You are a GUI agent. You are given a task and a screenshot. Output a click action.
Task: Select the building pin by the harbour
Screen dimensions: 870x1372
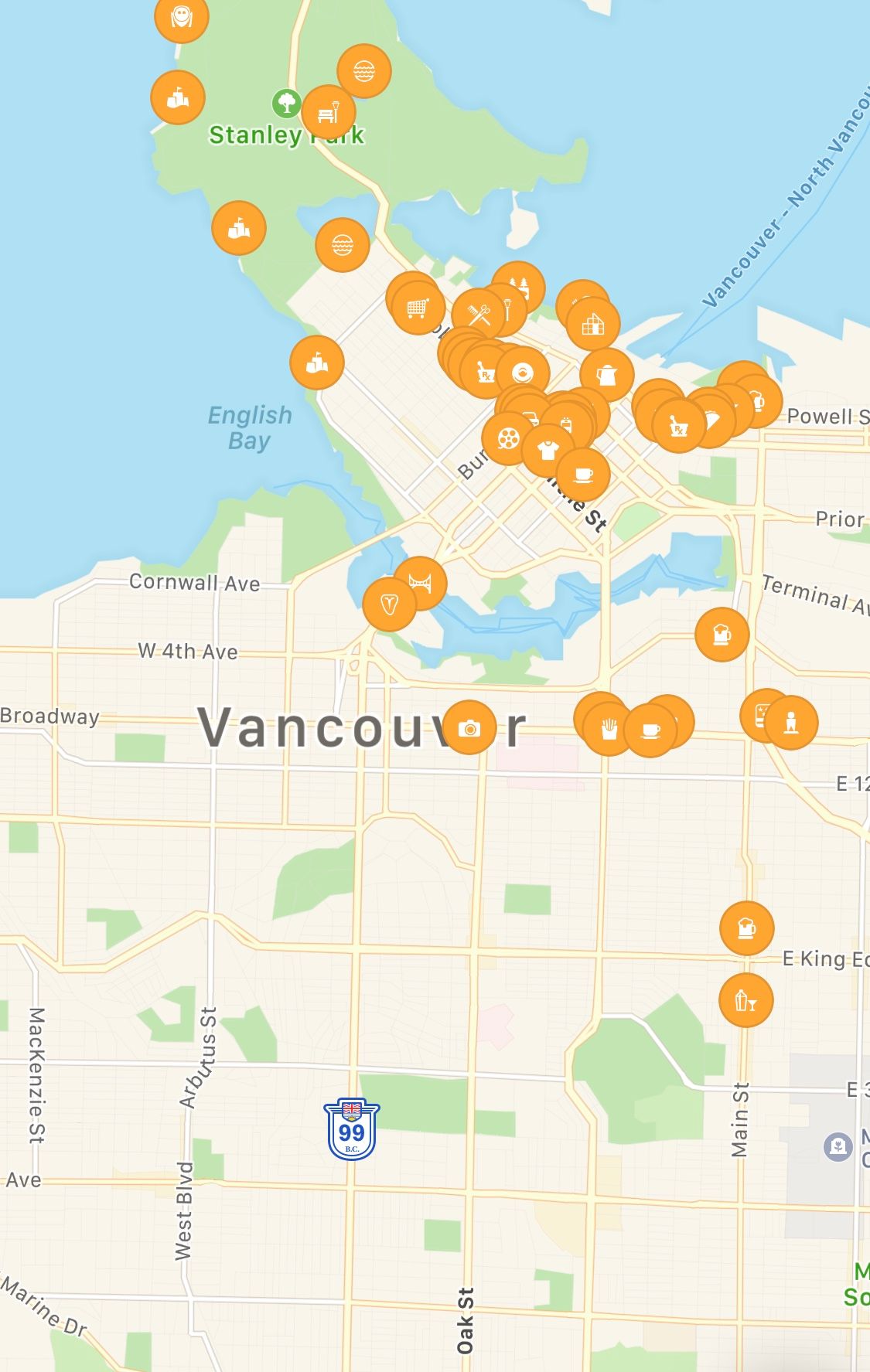pyautogui.click(x=593, y=325)
